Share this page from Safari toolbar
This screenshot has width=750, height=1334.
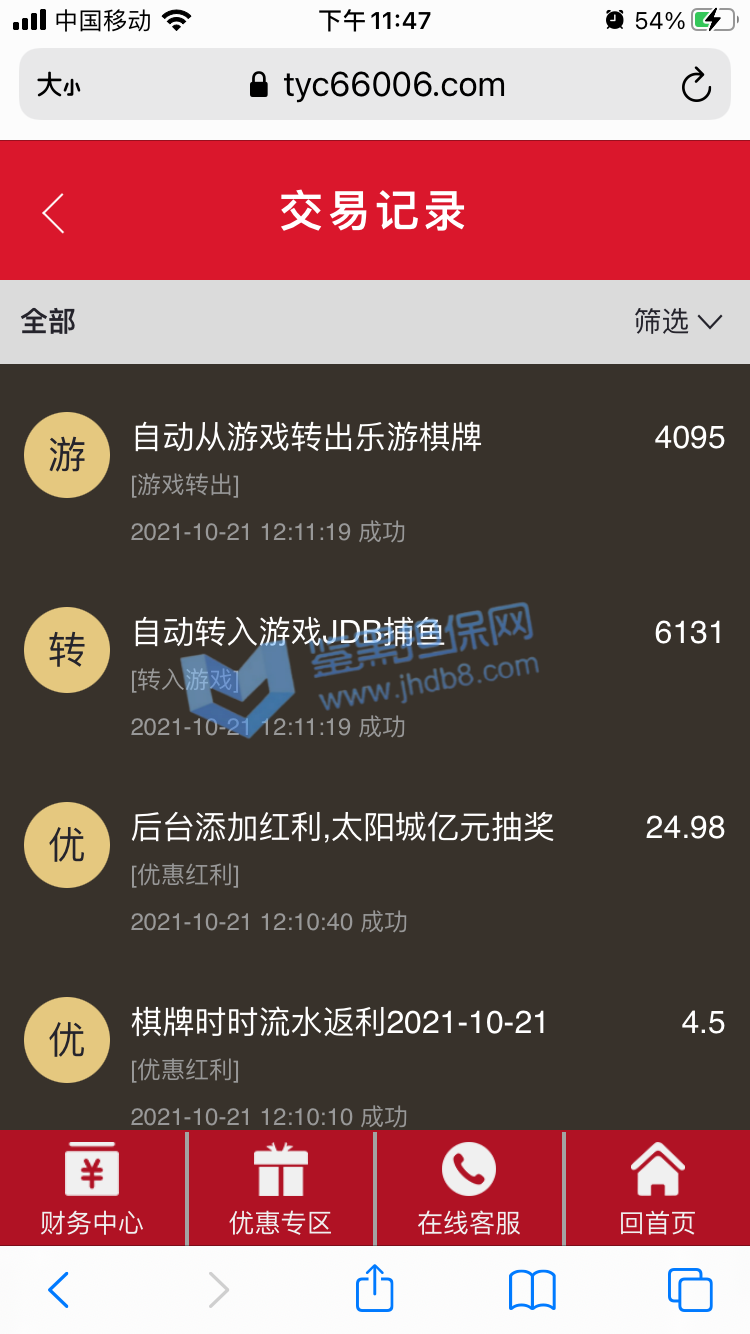pos(375,1289)
